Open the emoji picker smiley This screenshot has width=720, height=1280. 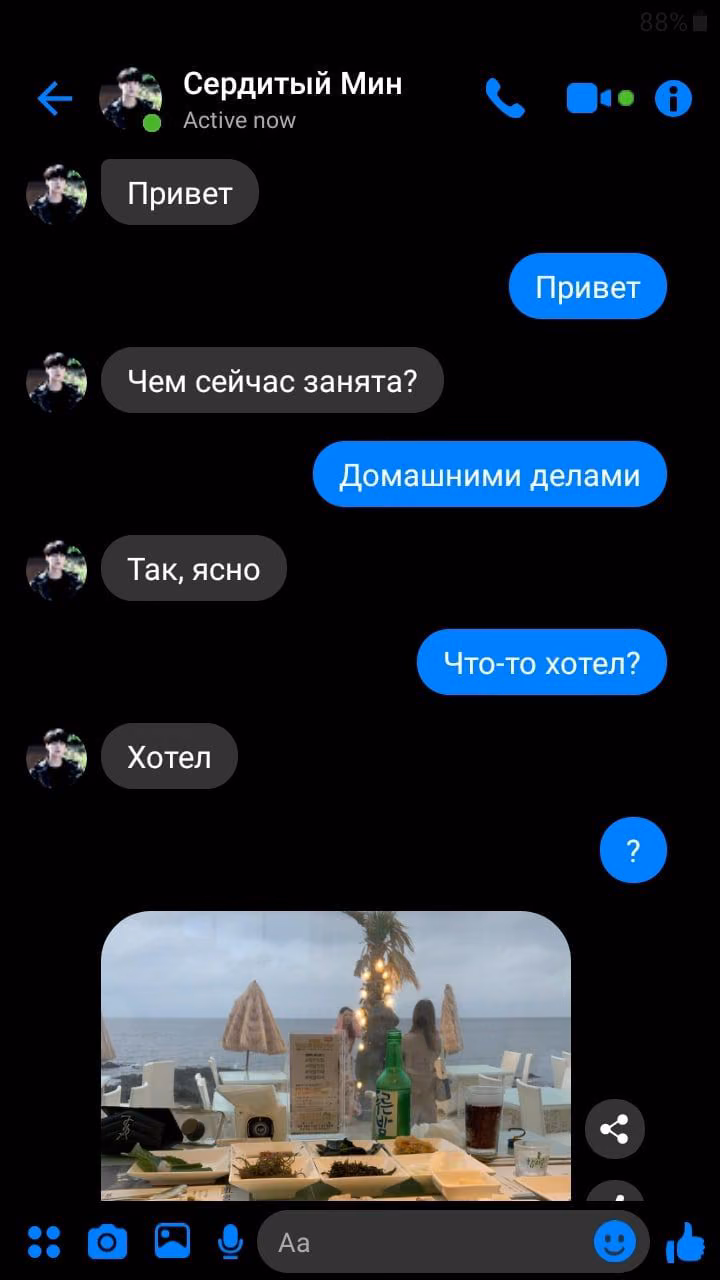coord(615,1242)
